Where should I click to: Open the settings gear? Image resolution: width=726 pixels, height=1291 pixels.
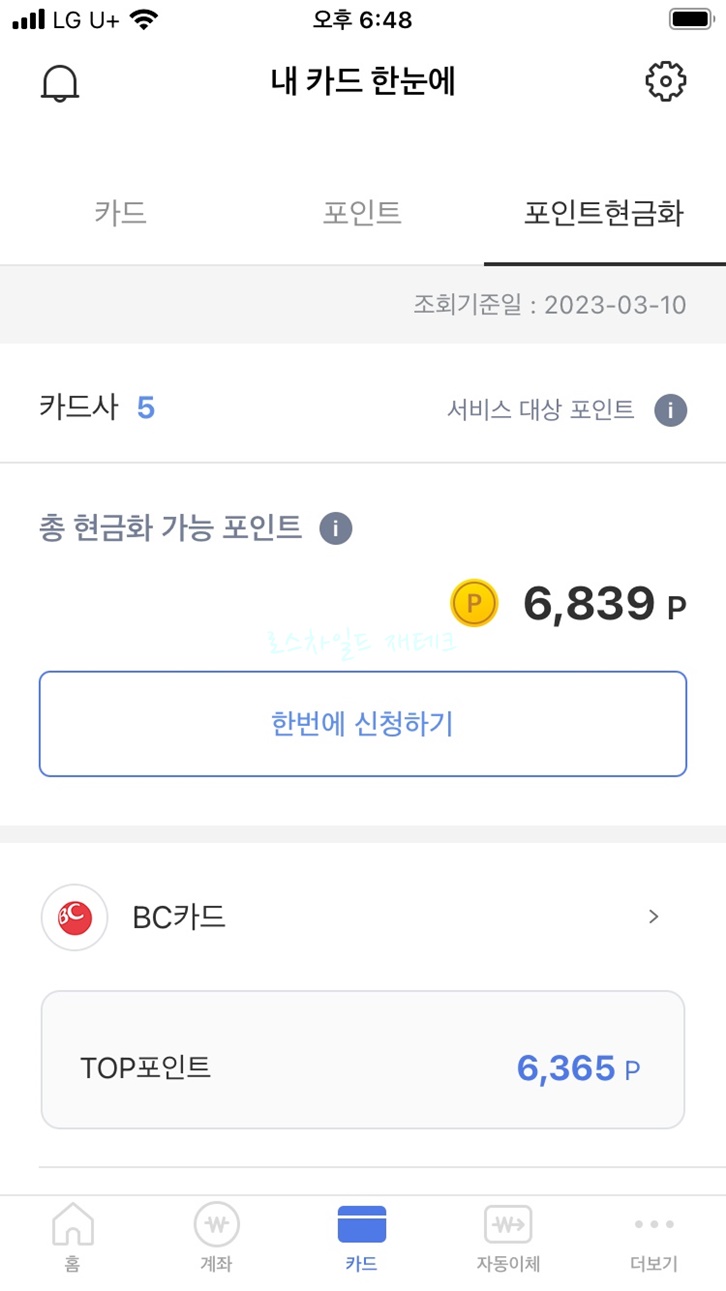665,82
